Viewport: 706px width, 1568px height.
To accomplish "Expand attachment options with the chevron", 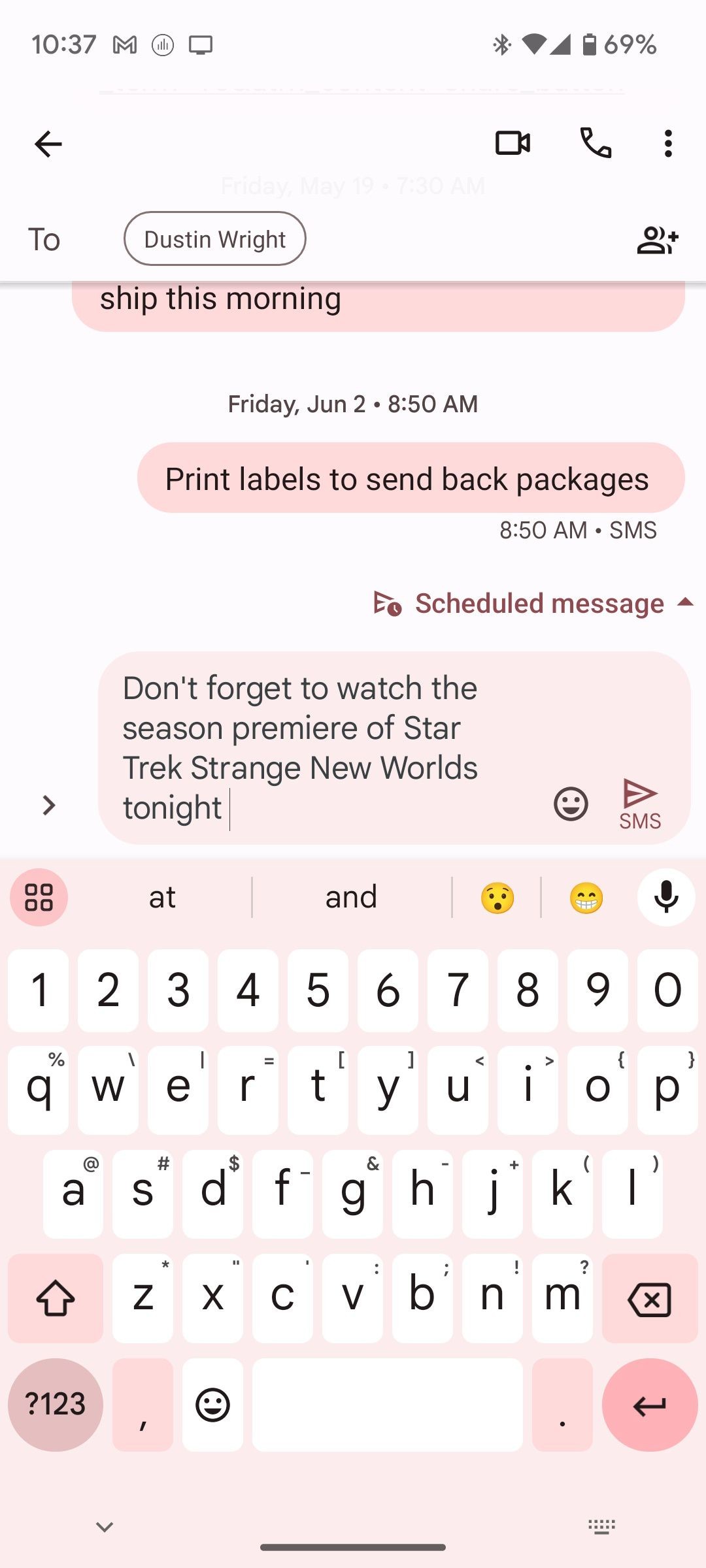I will [48, 805].
